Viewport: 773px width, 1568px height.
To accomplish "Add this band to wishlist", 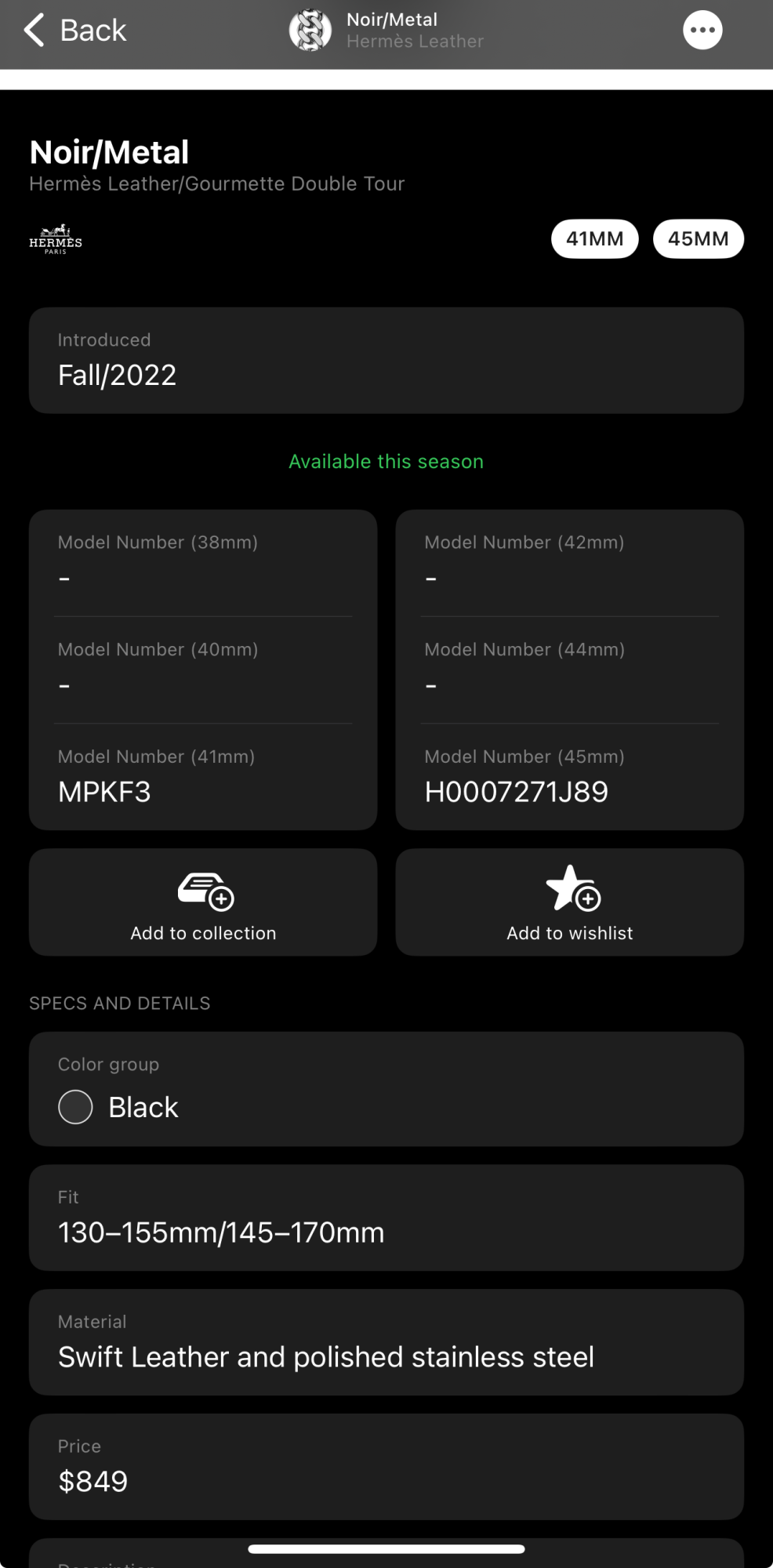I will (569, 902).
